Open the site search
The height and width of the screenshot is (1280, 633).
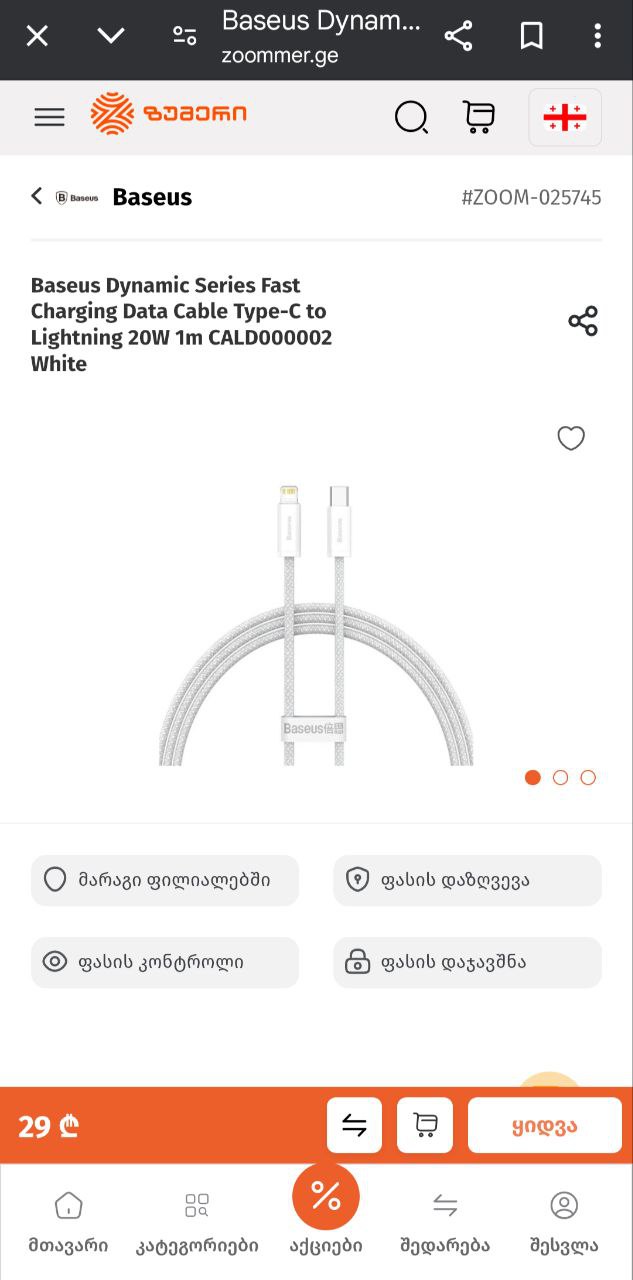point(411,118)
